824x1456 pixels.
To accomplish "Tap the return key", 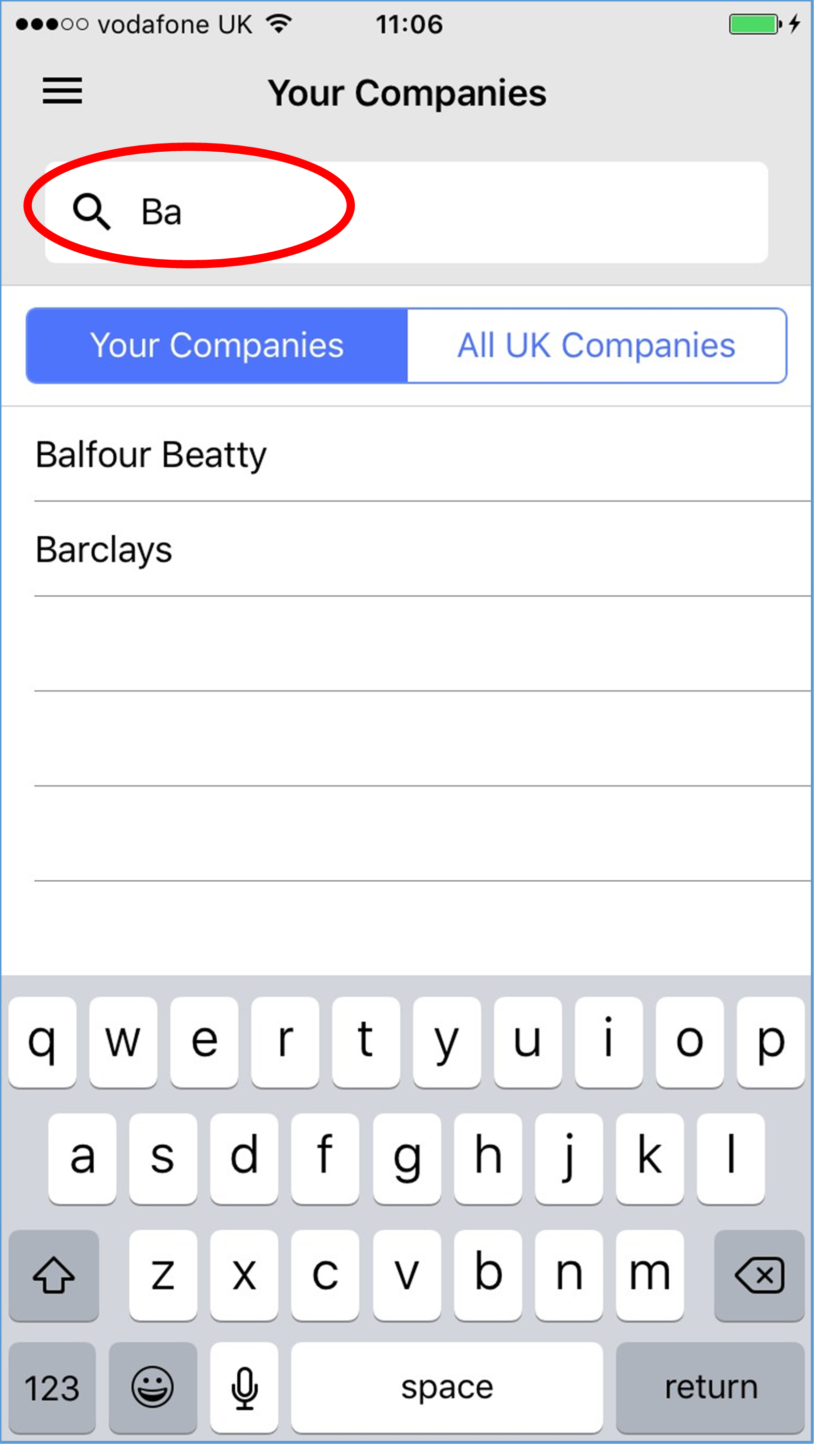I will (x=718, y=1404).
